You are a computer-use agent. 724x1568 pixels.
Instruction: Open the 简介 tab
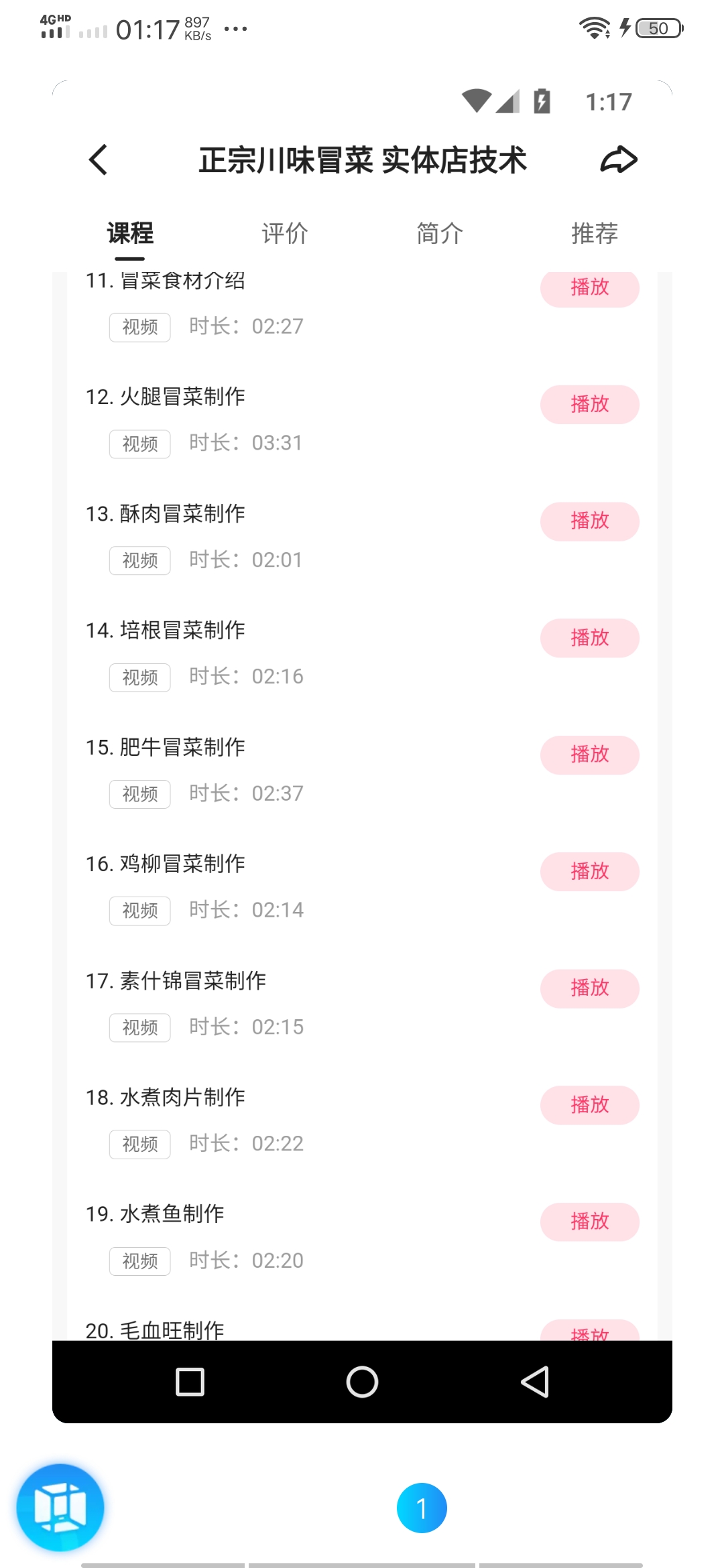(x=439, y=234)
